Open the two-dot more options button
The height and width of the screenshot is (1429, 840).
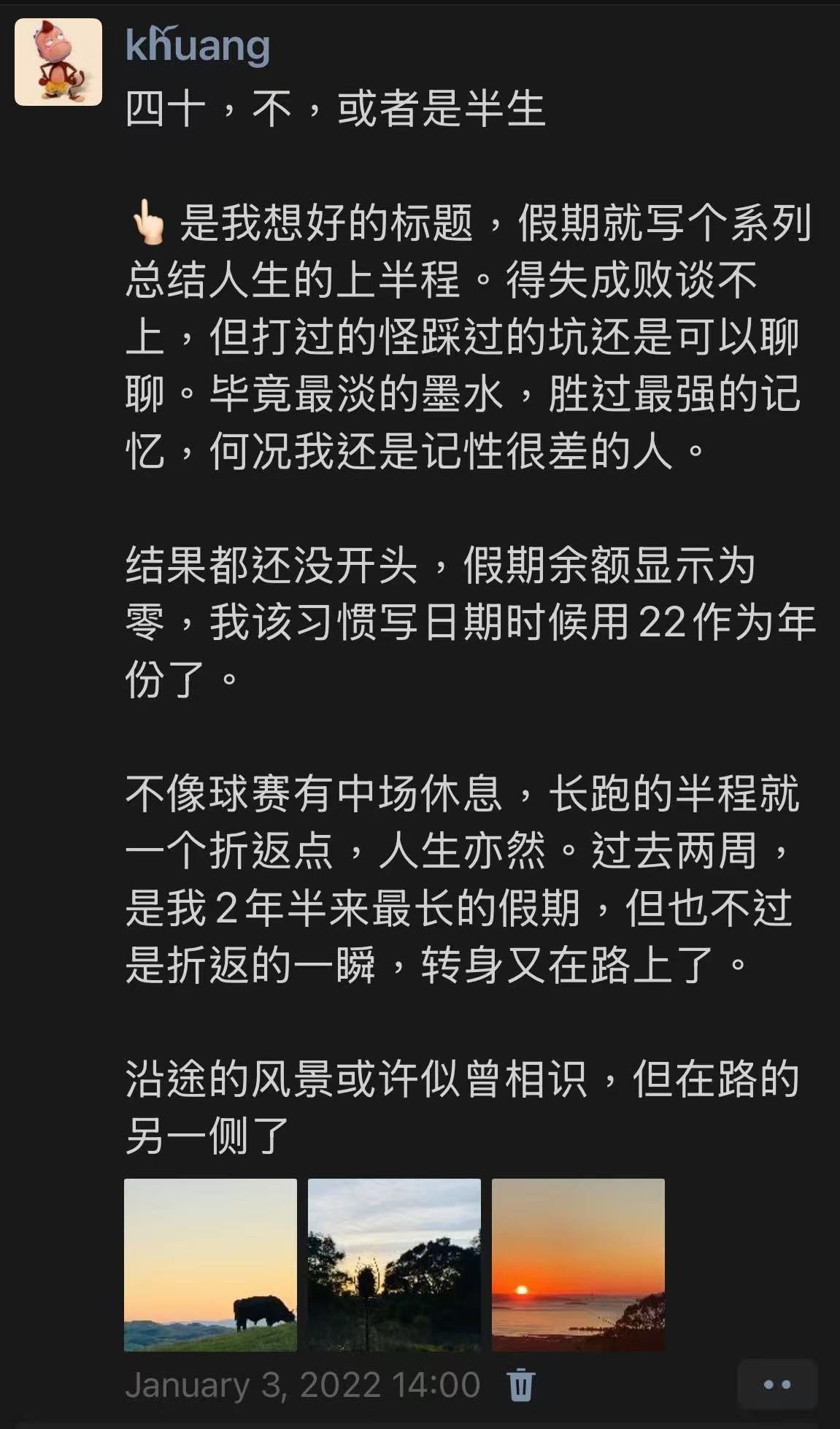click(777, 1384)
